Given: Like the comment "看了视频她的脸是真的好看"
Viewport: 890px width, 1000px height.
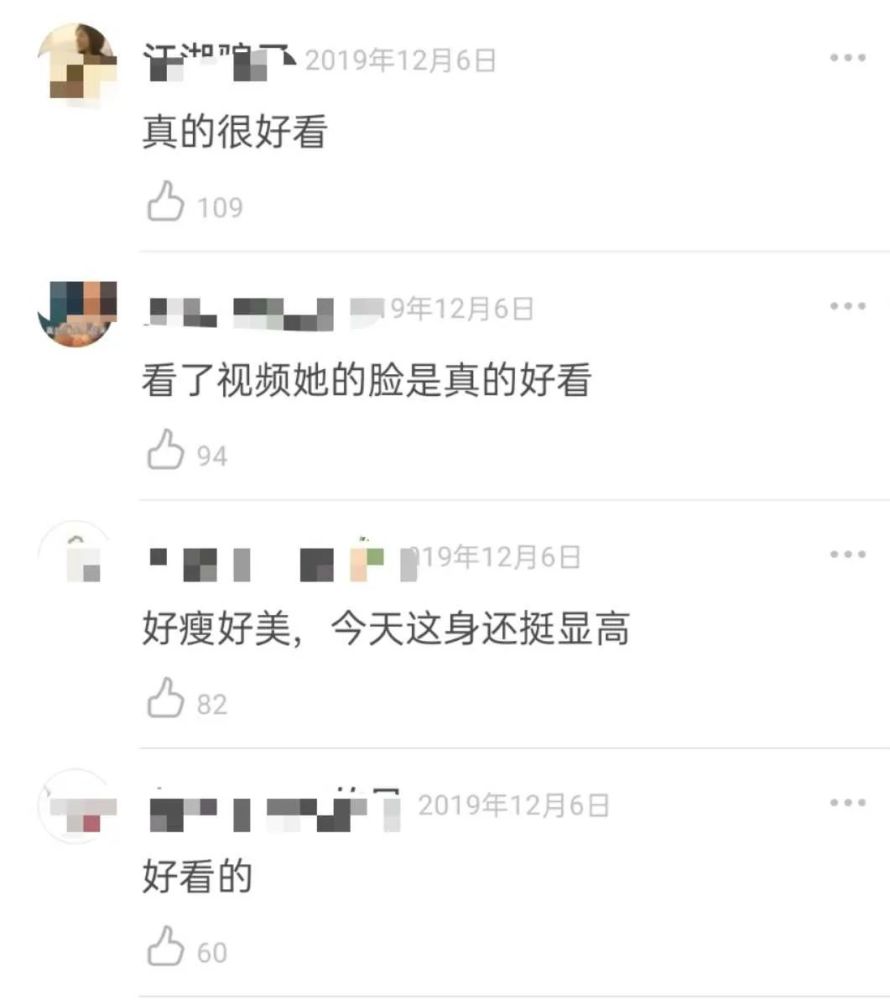Looking at the screenshot, I should click(166, 454).
